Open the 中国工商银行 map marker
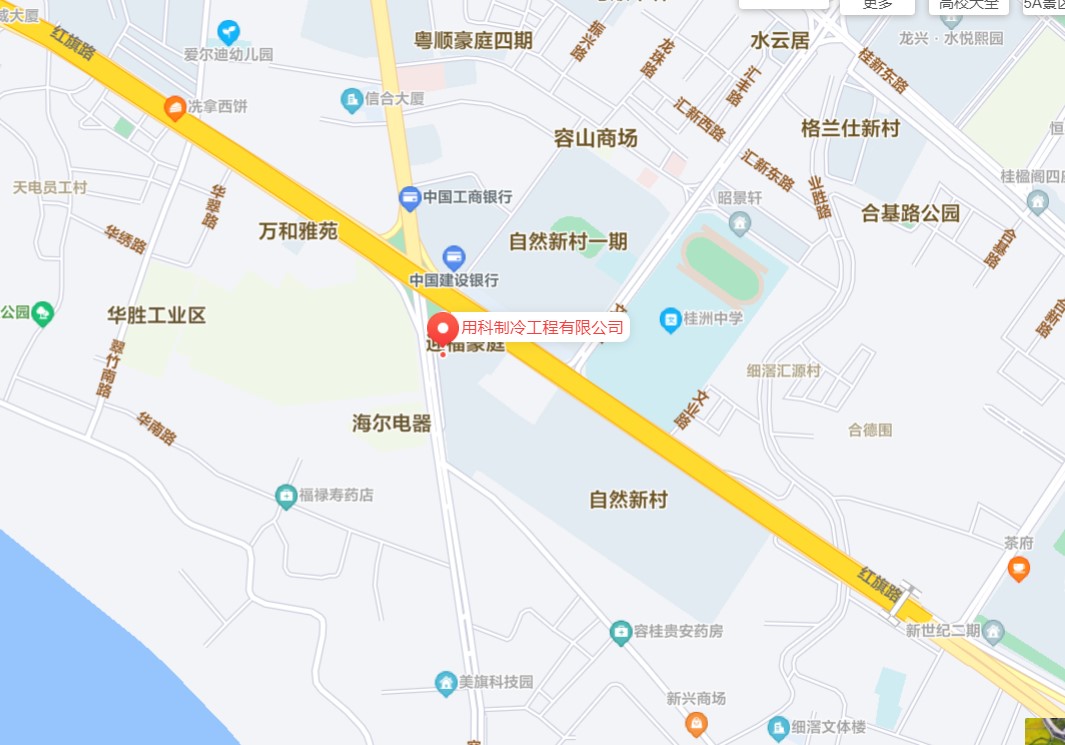This screenshot has width=1065, height=745. point(409,197)
